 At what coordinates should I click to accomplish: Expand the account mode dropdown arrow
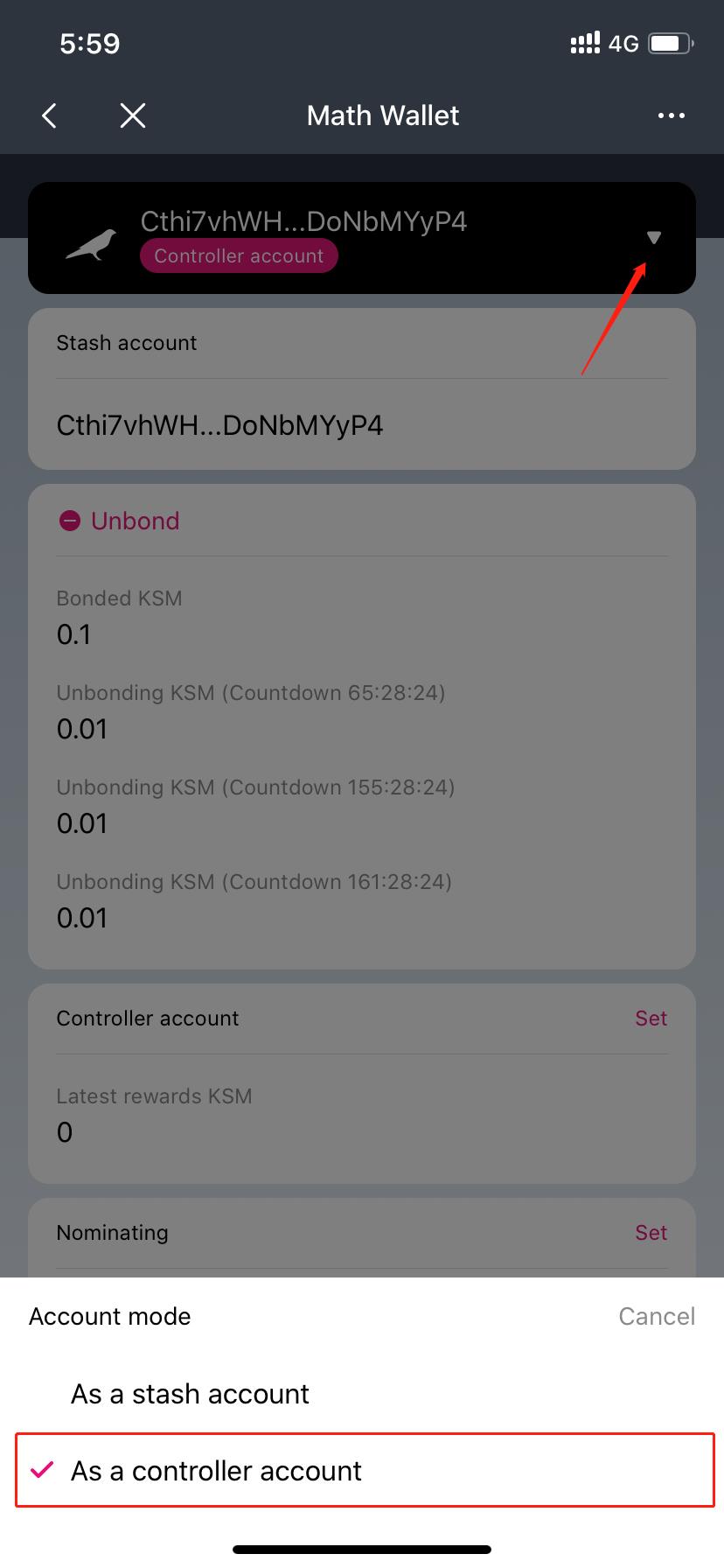tap(653, 238)
